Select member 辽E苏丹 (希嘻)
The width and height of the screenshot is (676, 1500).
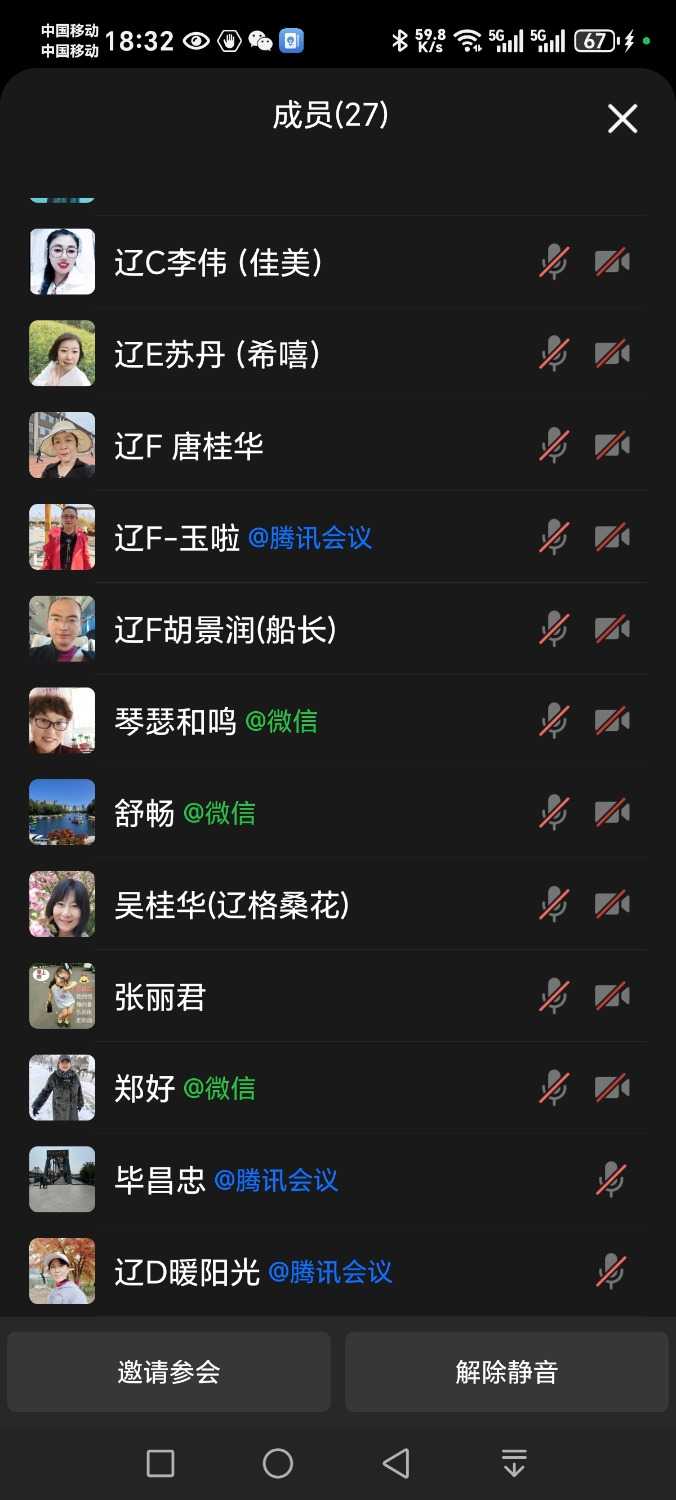coord(217,354)
